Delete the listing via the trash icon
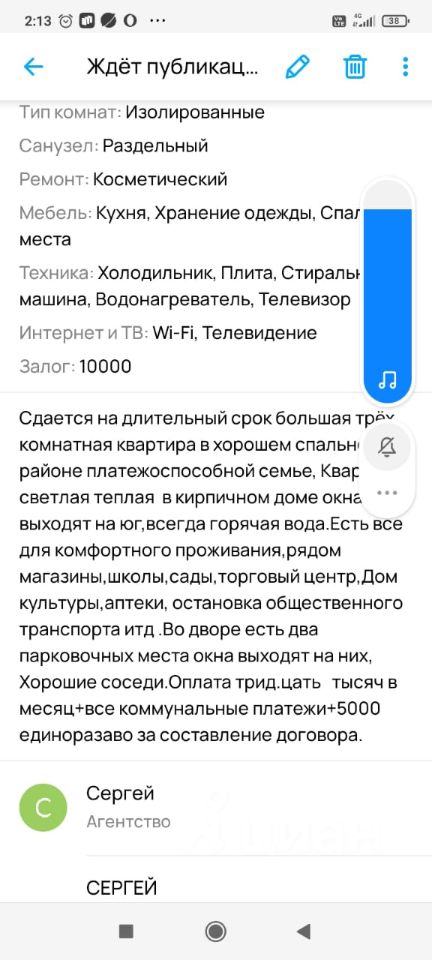This screenshot has width=432, height=960. click(354, 67)
